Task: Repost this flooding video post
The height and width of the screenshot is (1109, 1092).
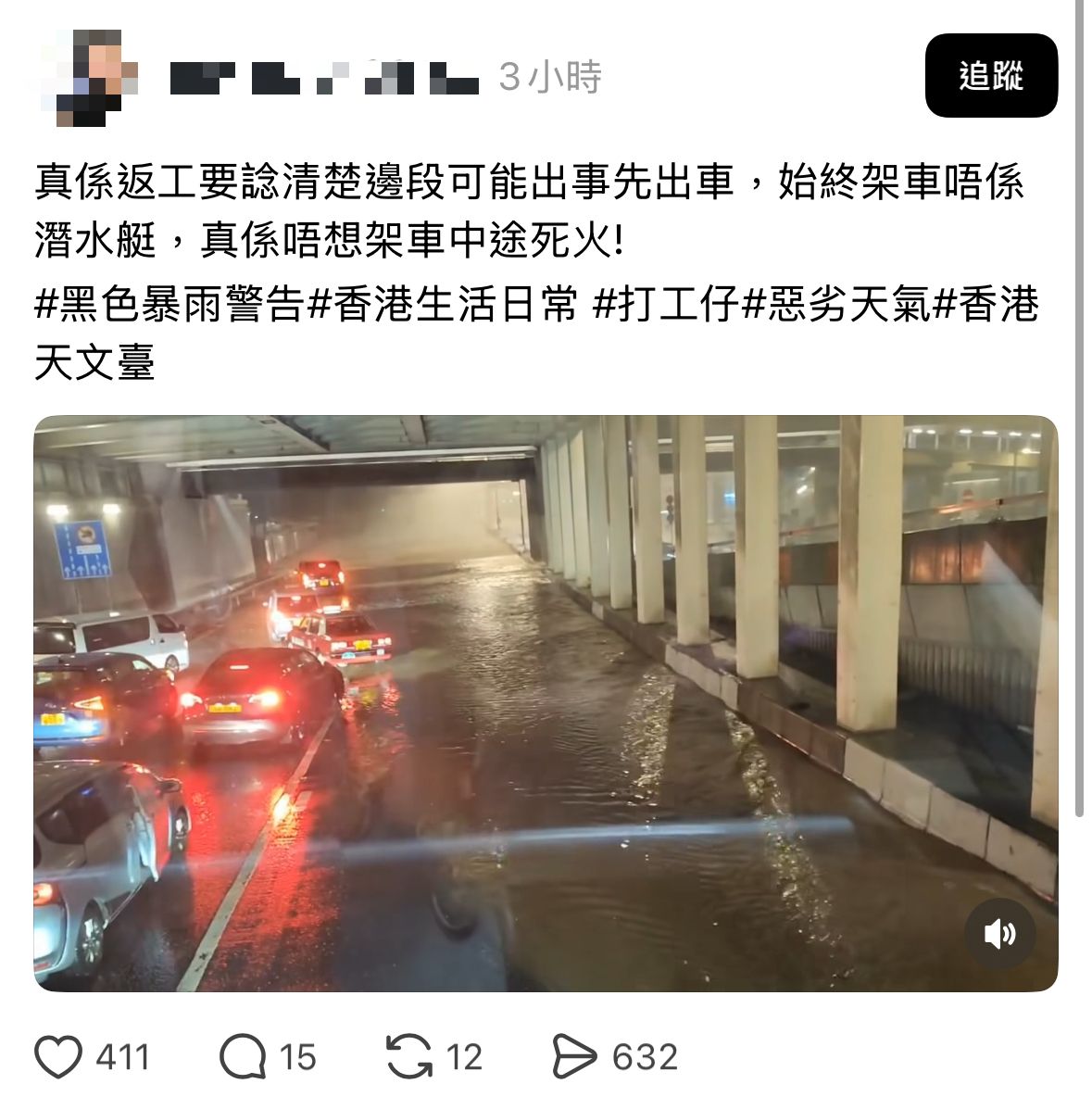Action: point(409,1057)
